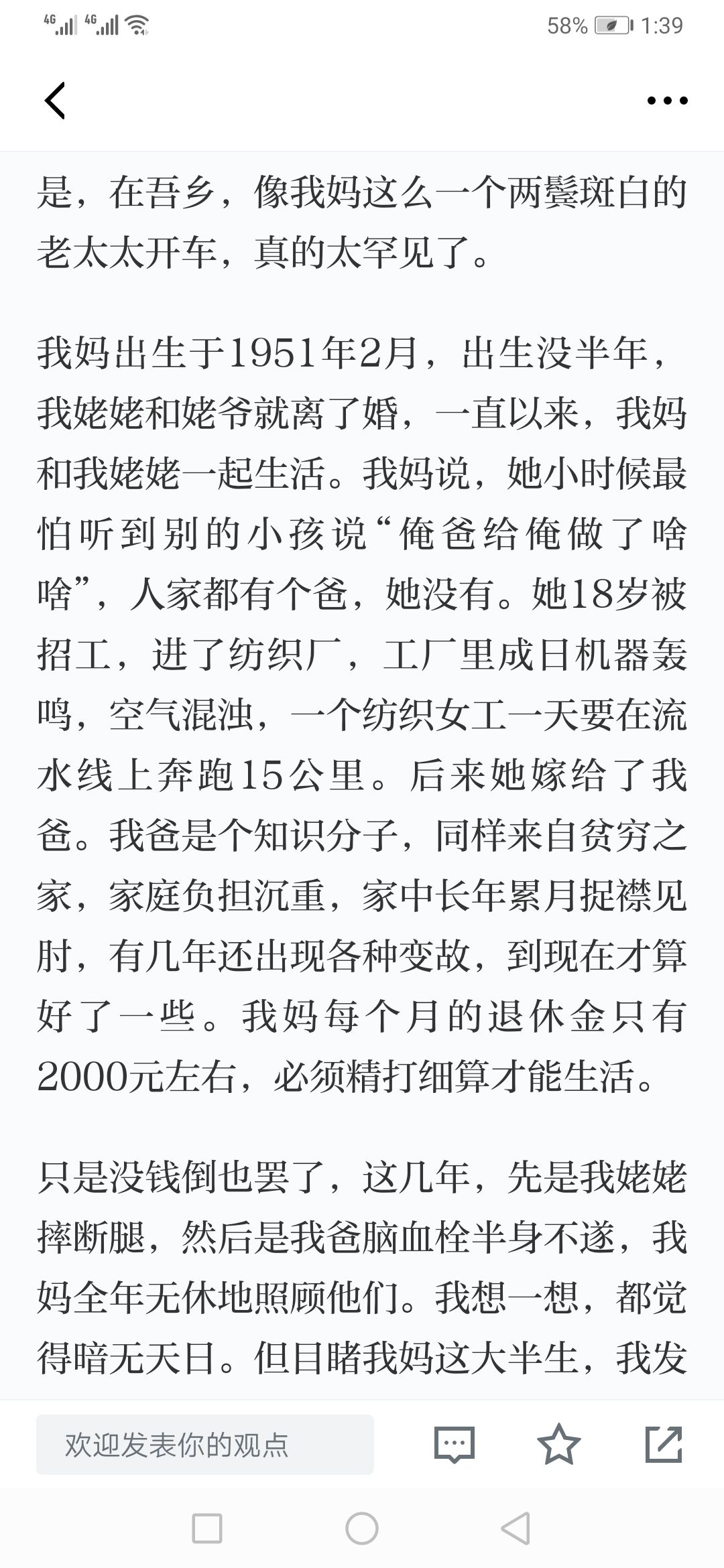This screenshot has height=1568, width=724.
Task: Go back using the top-left arrow
Action: coord(55,101)
